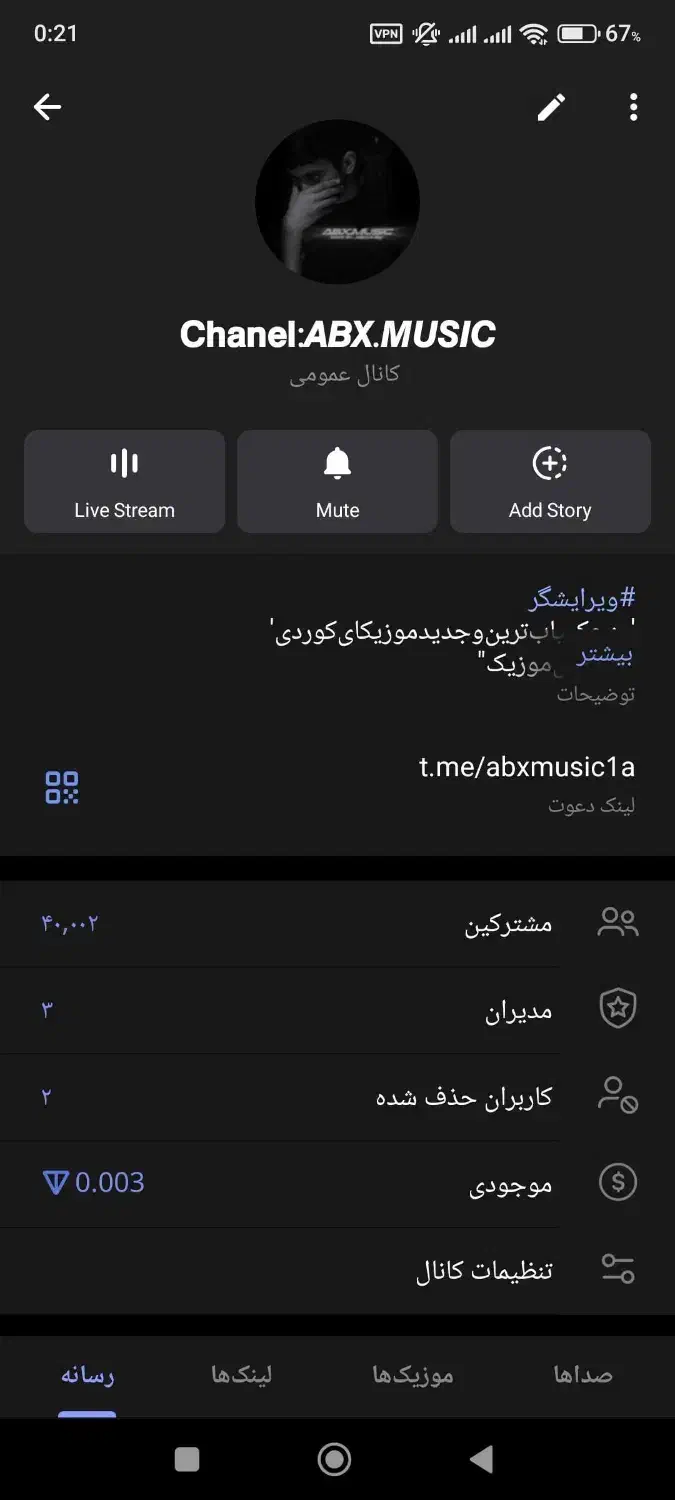Start a Live Stream

(124, 481)
